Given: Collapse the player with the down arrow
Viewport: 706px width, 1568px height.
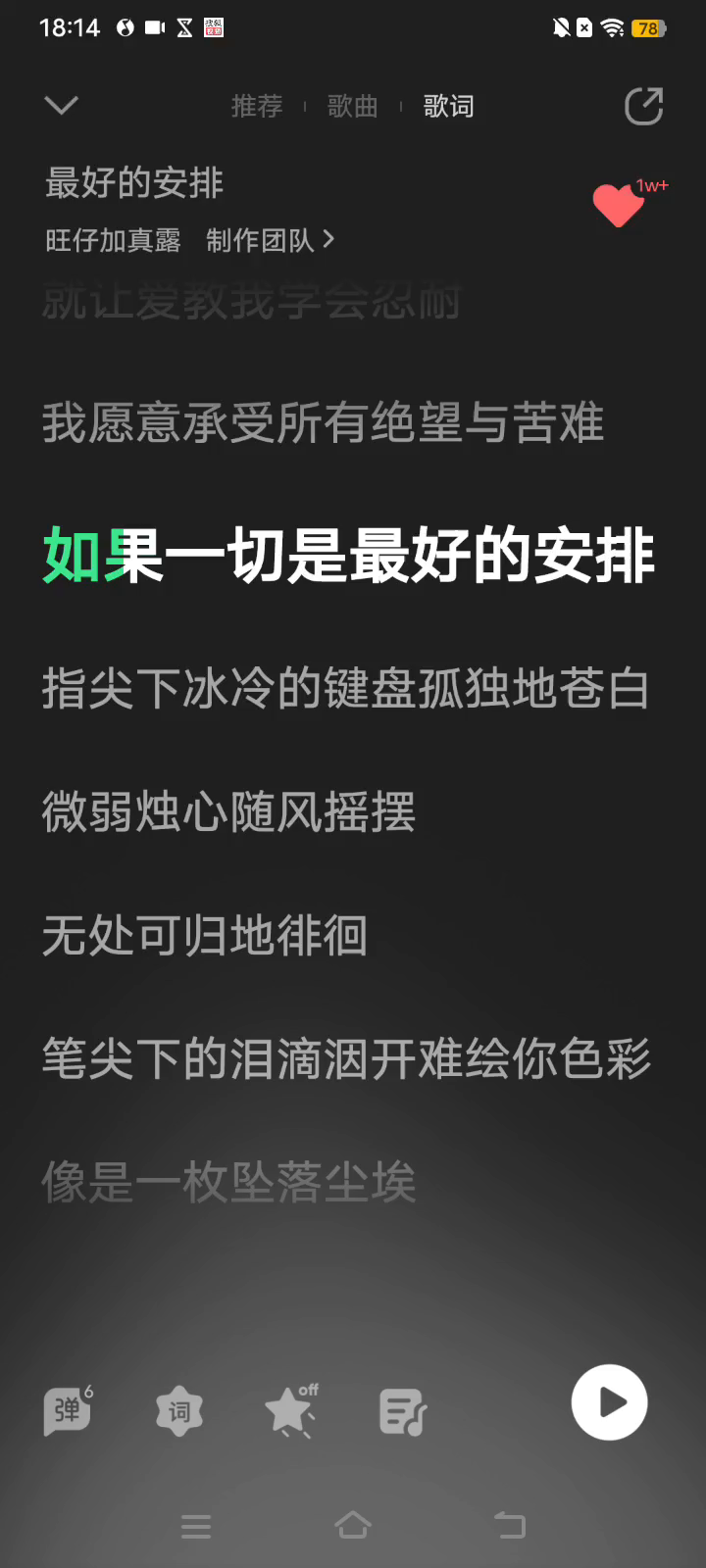Looking at the screenshot, I should pos(61,105).
